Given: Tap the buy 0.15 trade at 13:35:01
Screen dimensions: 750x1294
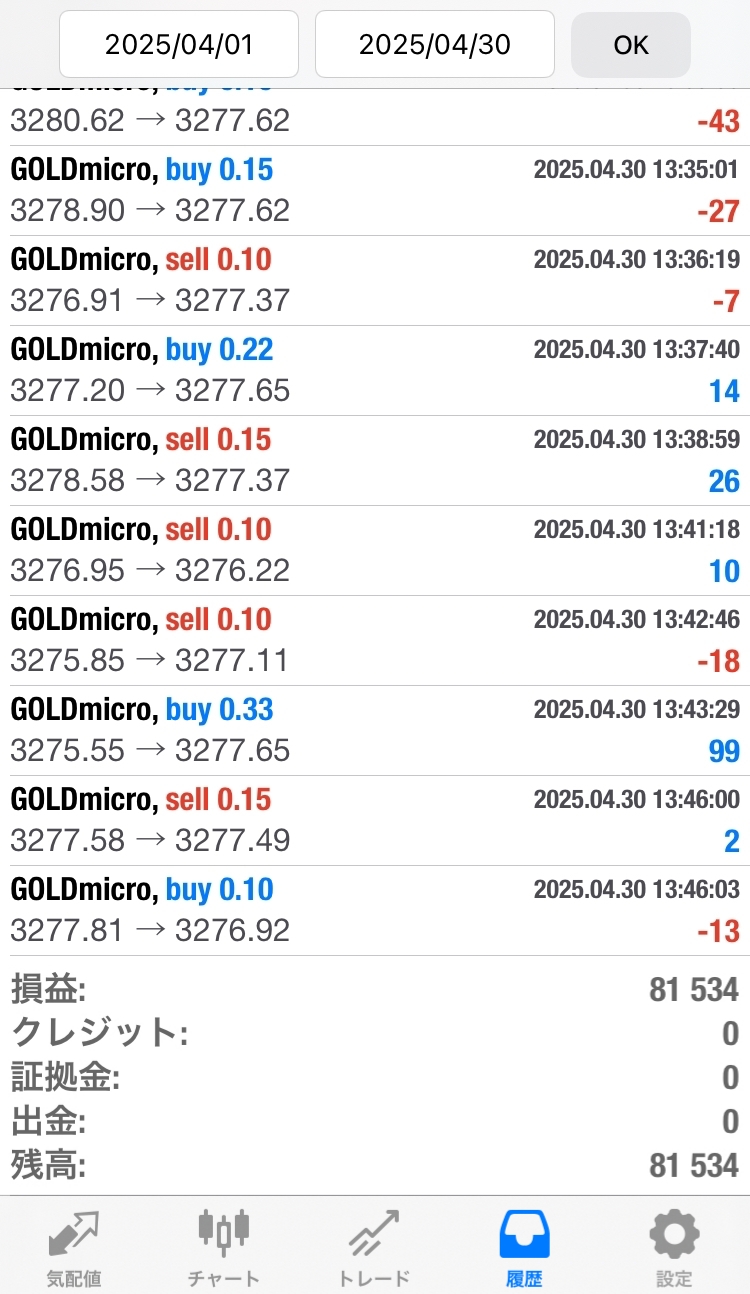Looking at the screenshot, I should point(375,190).
